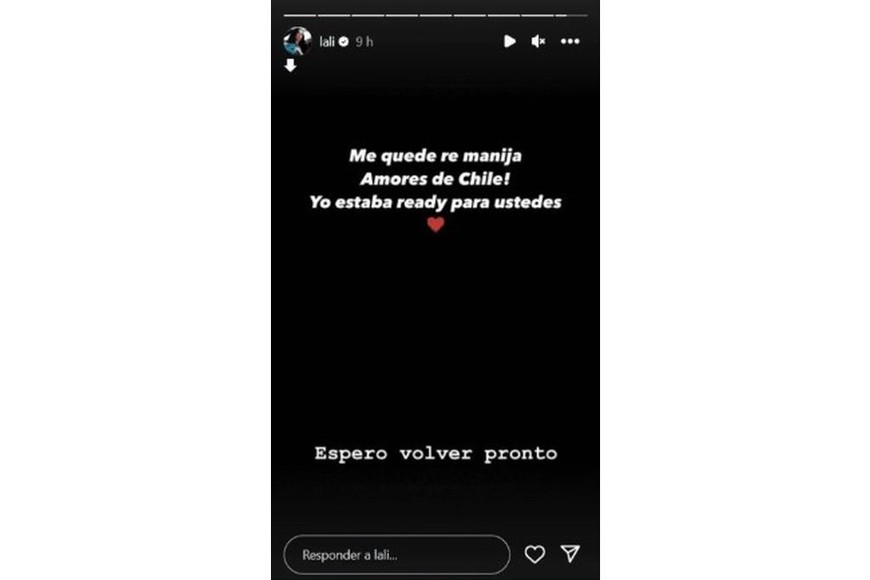Play the story
This screenshot has width=870, height=580.
click(x=509, y=41)
